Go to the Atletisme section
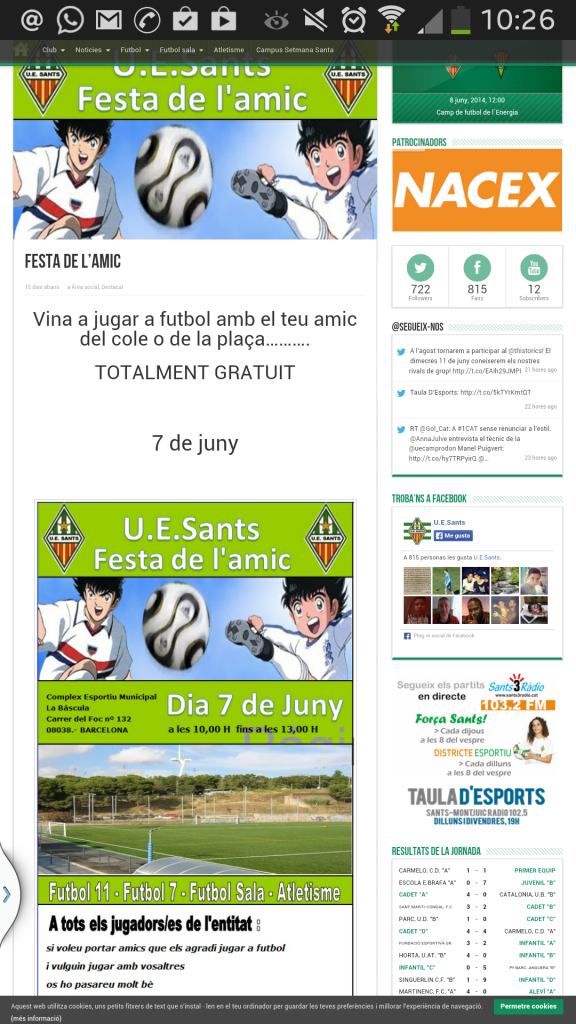This screenshot has height=1024, width=576. (x=229, y=50)
